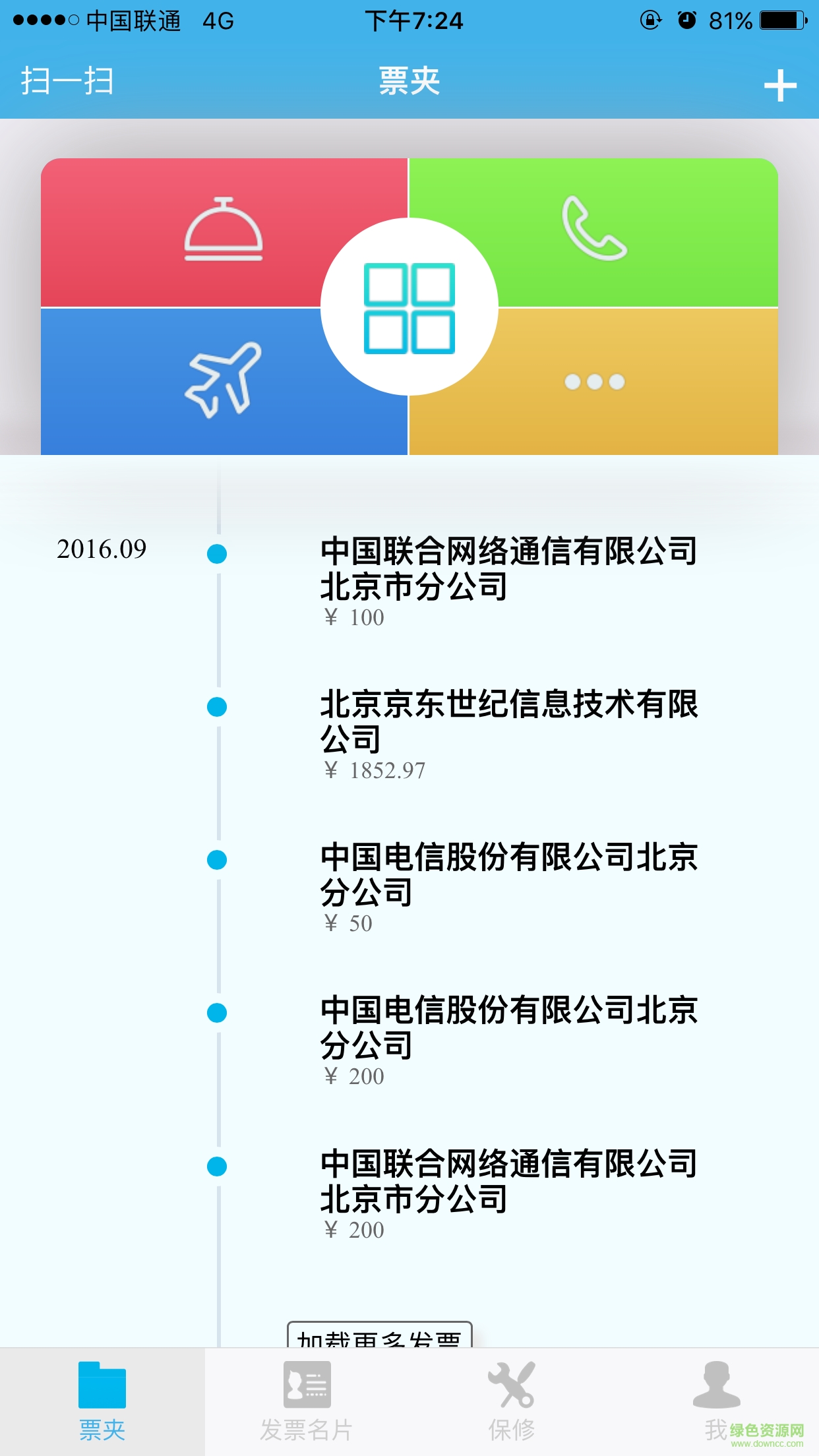Tap the timeline dot beside the ¥100 invoice

point(216,555)
